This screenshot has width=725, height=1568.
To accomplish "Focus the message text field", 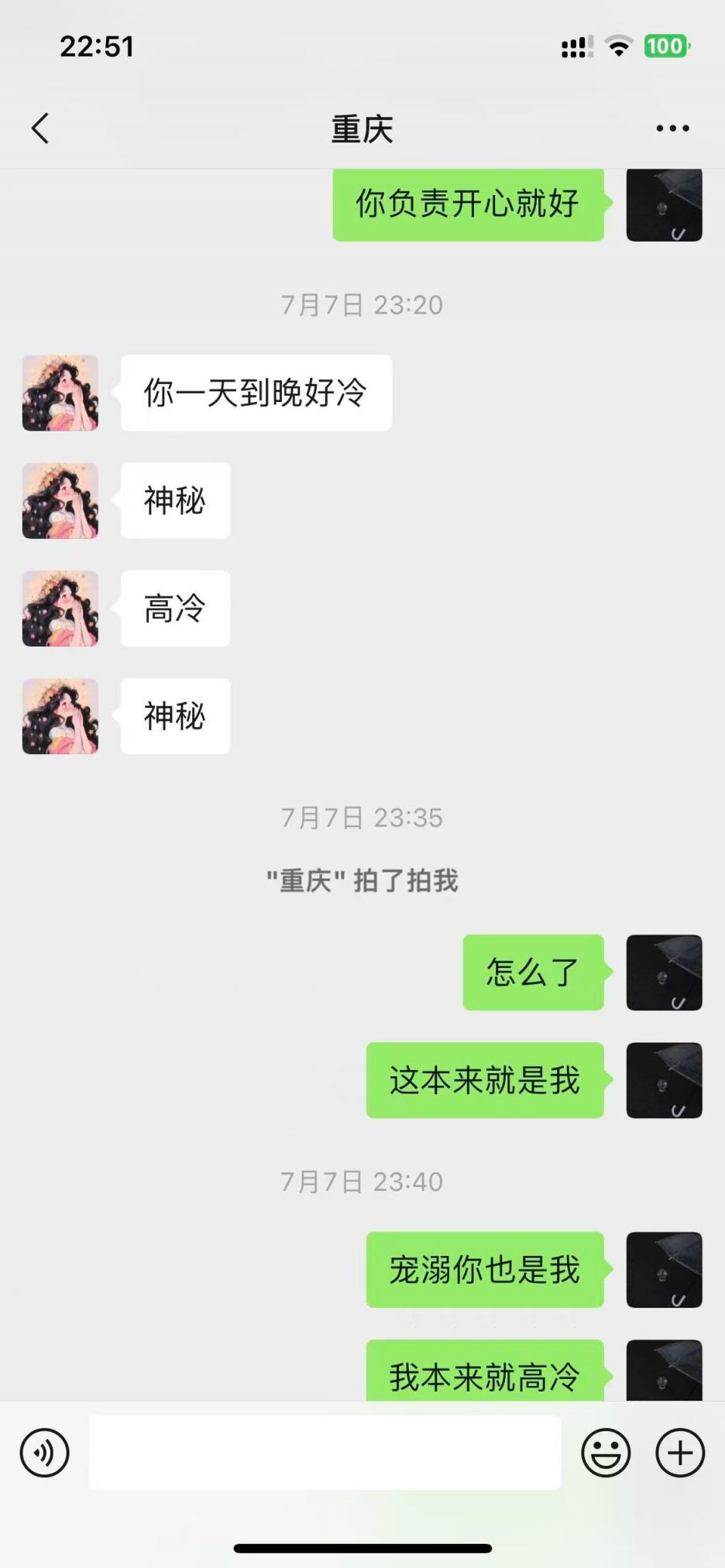I will [325, 1453].
